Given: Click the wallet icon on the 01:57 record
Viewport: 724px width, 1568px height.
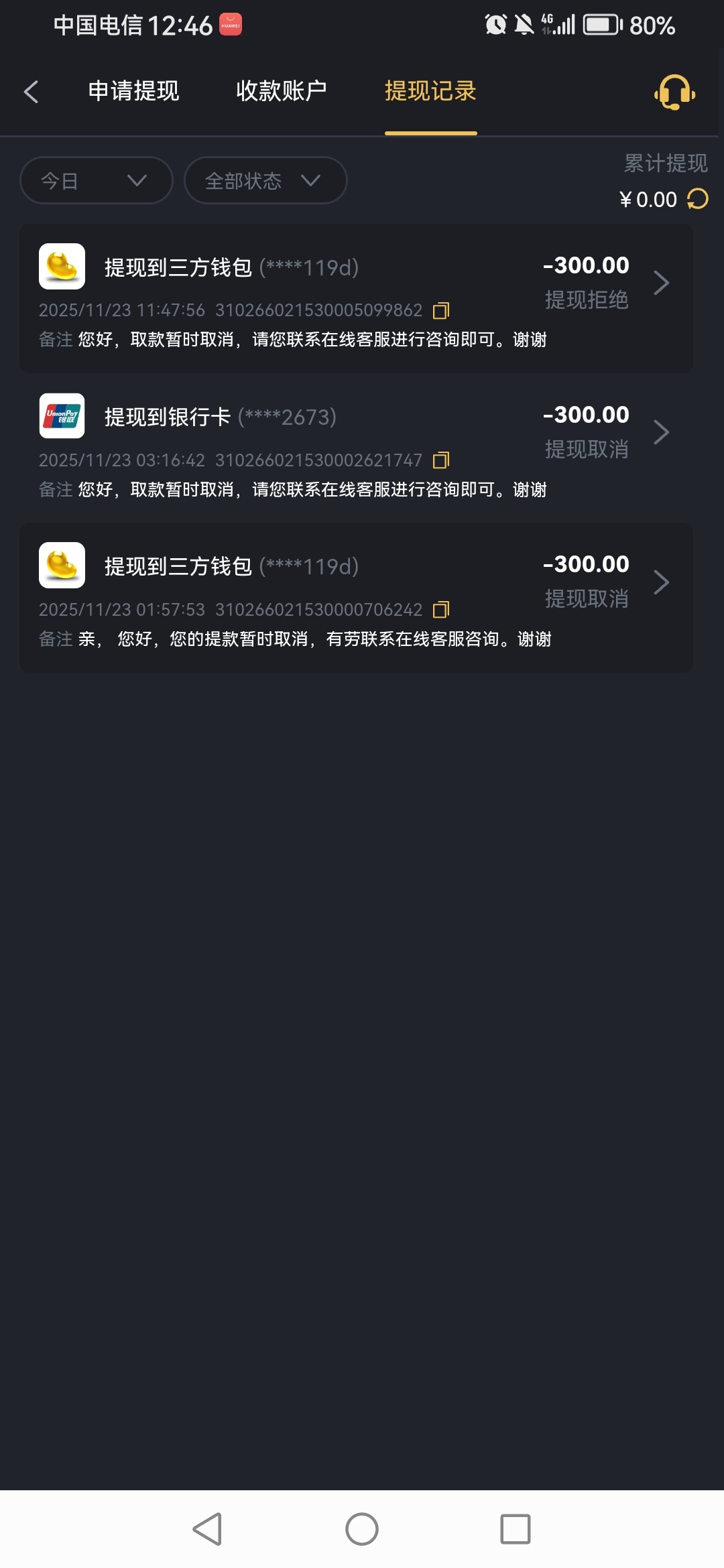Looking at the screenshot, I should point(62,566).
